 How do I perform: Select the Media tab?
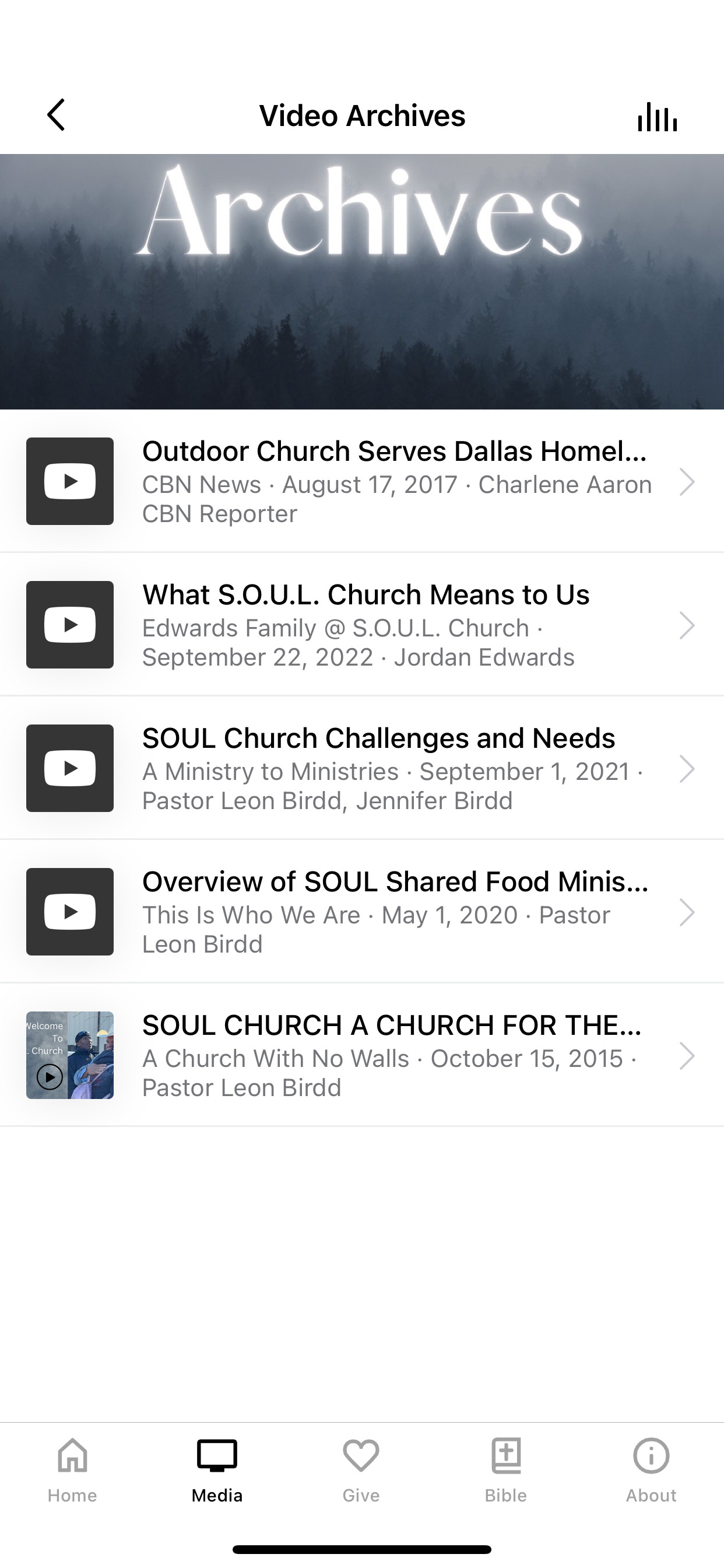coord(217,1471)
